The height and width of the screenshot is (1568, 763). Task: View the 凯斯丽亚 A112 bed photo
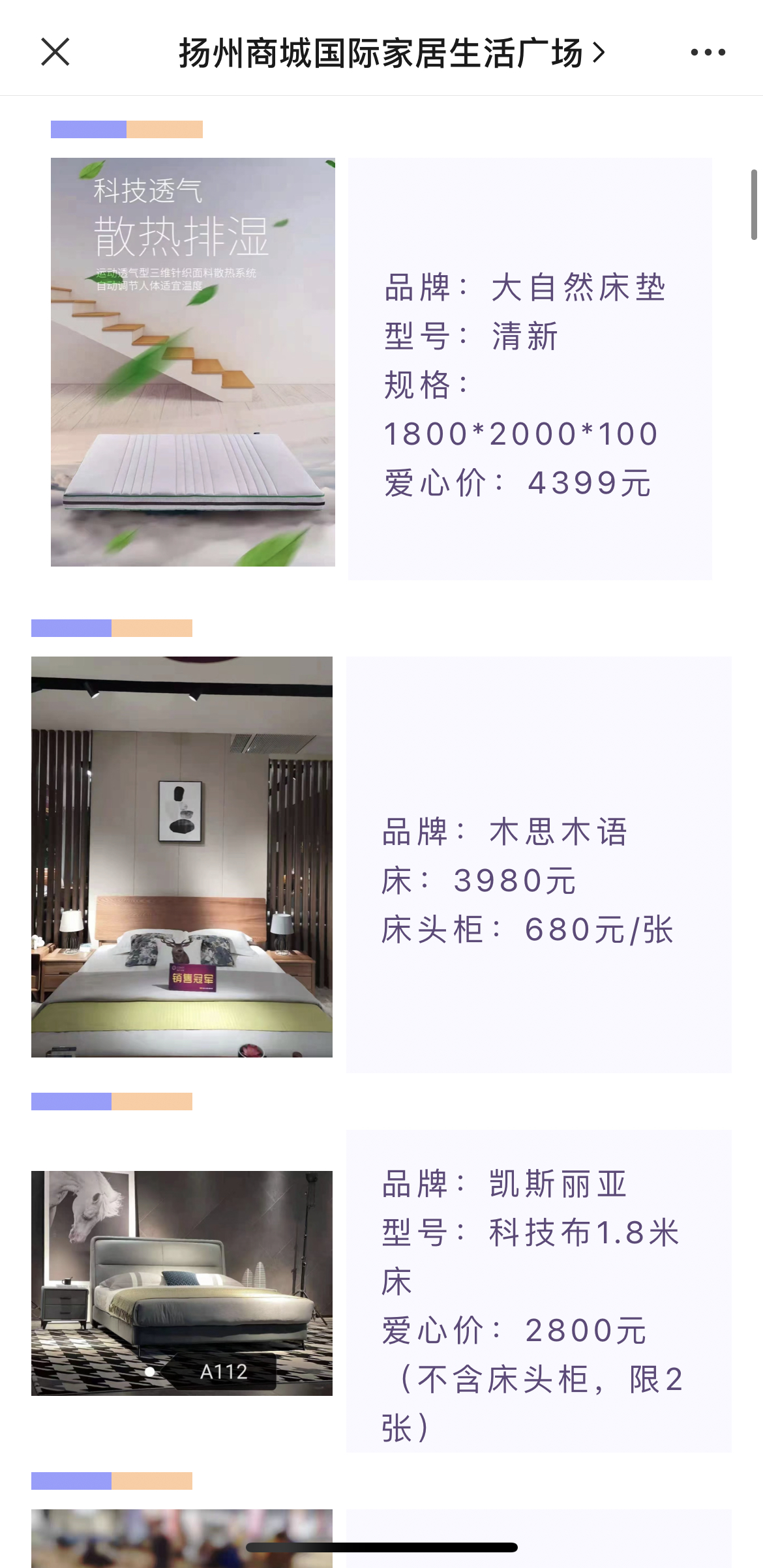coord(182,1283)
